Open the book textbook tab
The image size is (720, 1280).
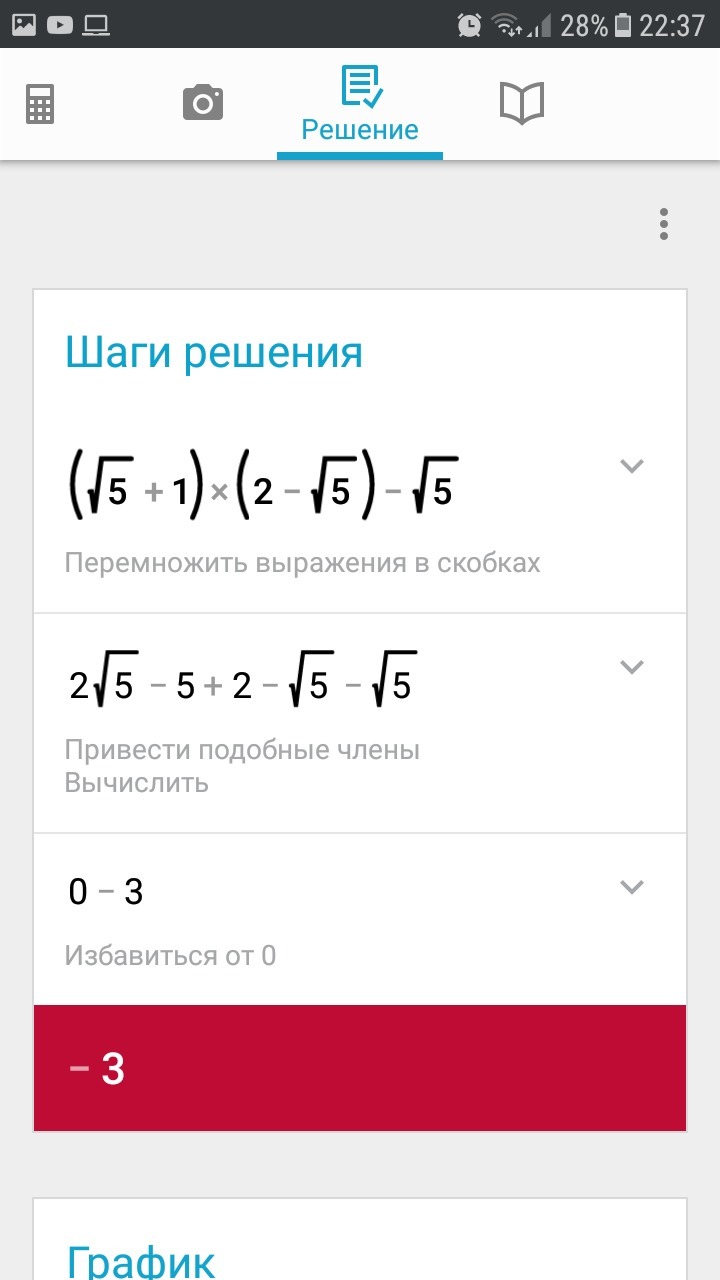[x=521, y=103]
